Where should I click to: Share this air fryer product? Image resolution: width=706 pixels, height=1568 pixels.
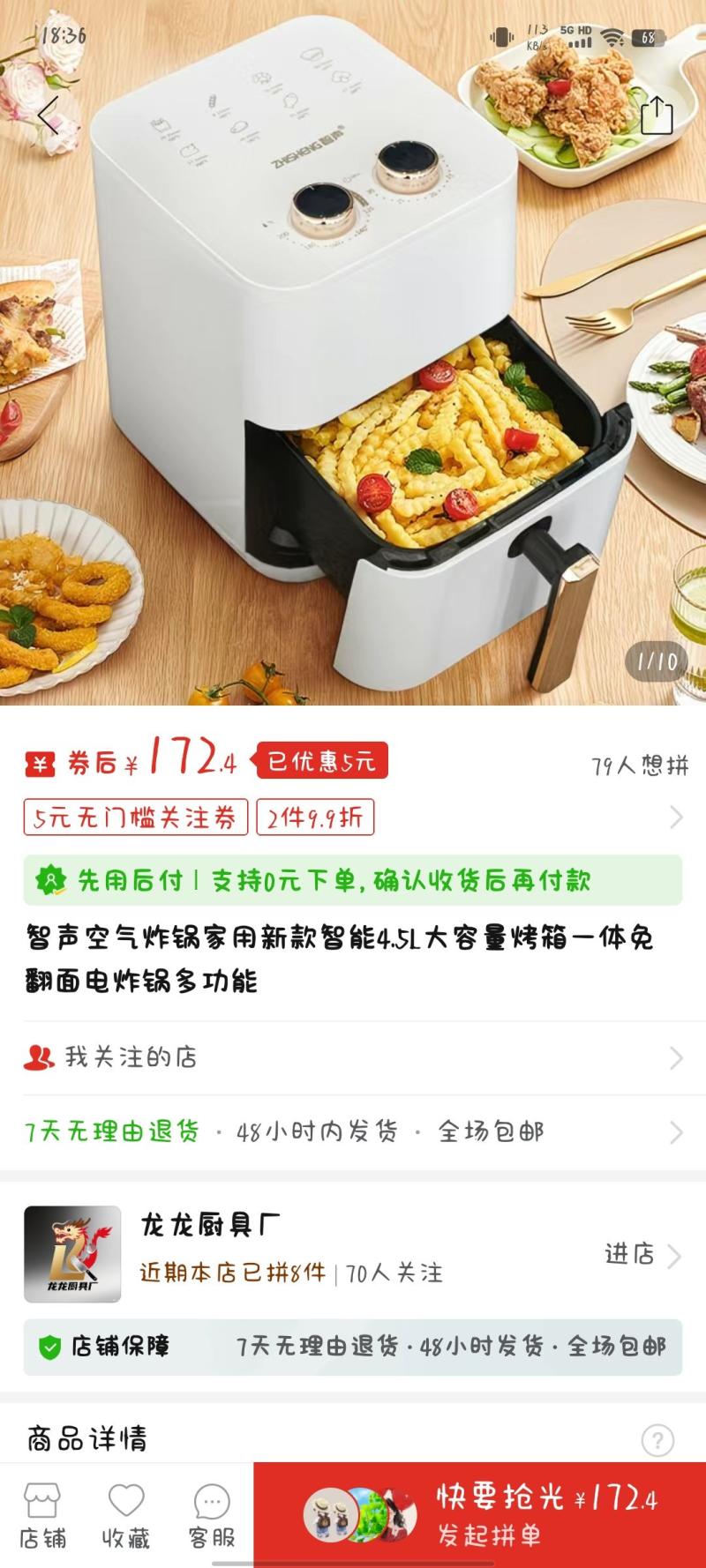click(x=656, y=115)
